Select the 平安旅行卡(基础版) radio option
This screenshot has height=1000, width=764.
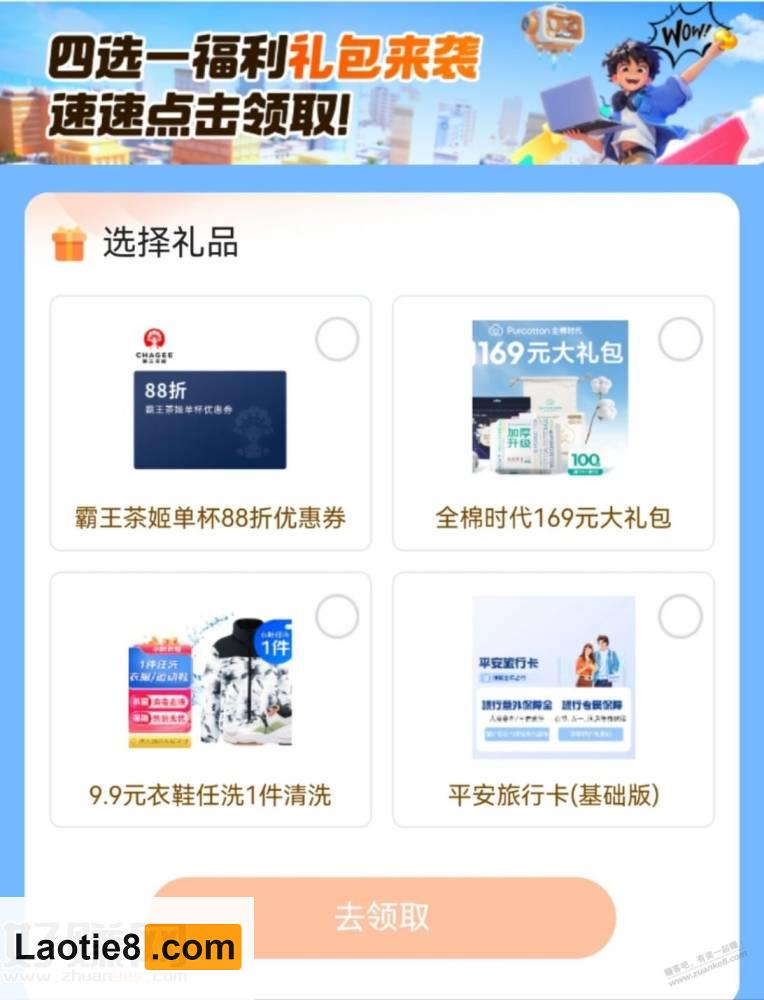pyautogui.click(x=680, y=616)
